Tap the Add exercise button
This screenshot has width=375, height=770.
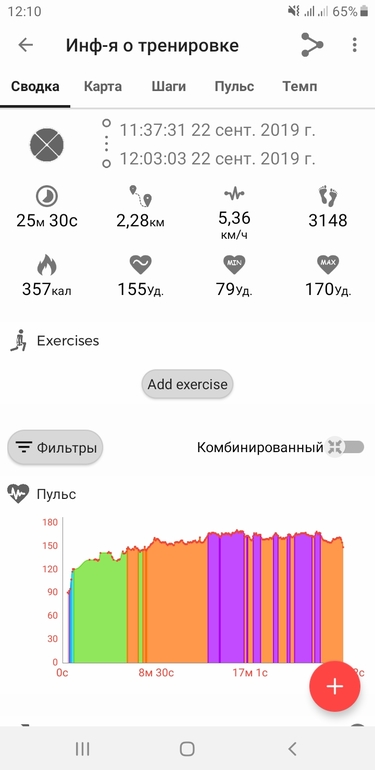tap(188, 384)
